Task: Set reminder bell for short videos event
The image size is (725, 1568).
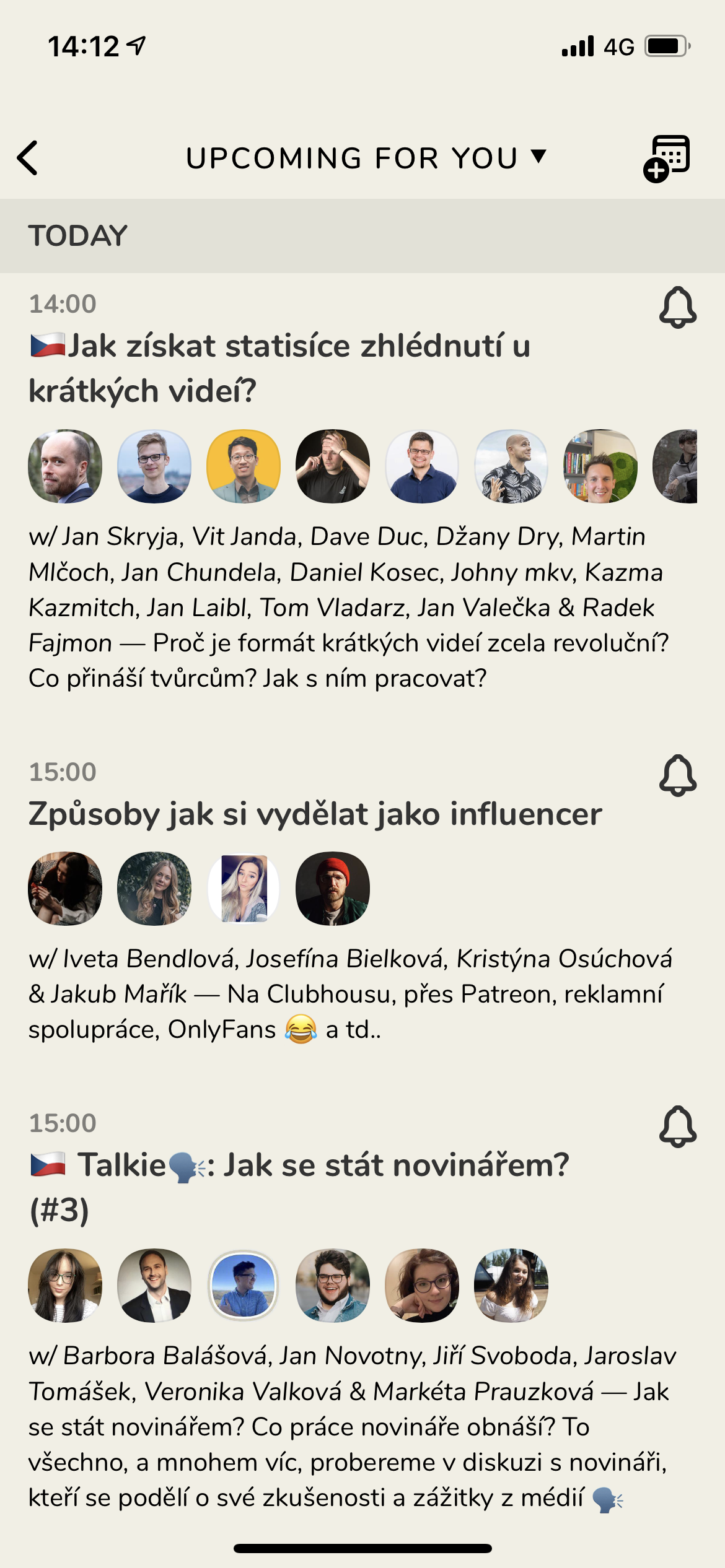Action: (678, 307)
